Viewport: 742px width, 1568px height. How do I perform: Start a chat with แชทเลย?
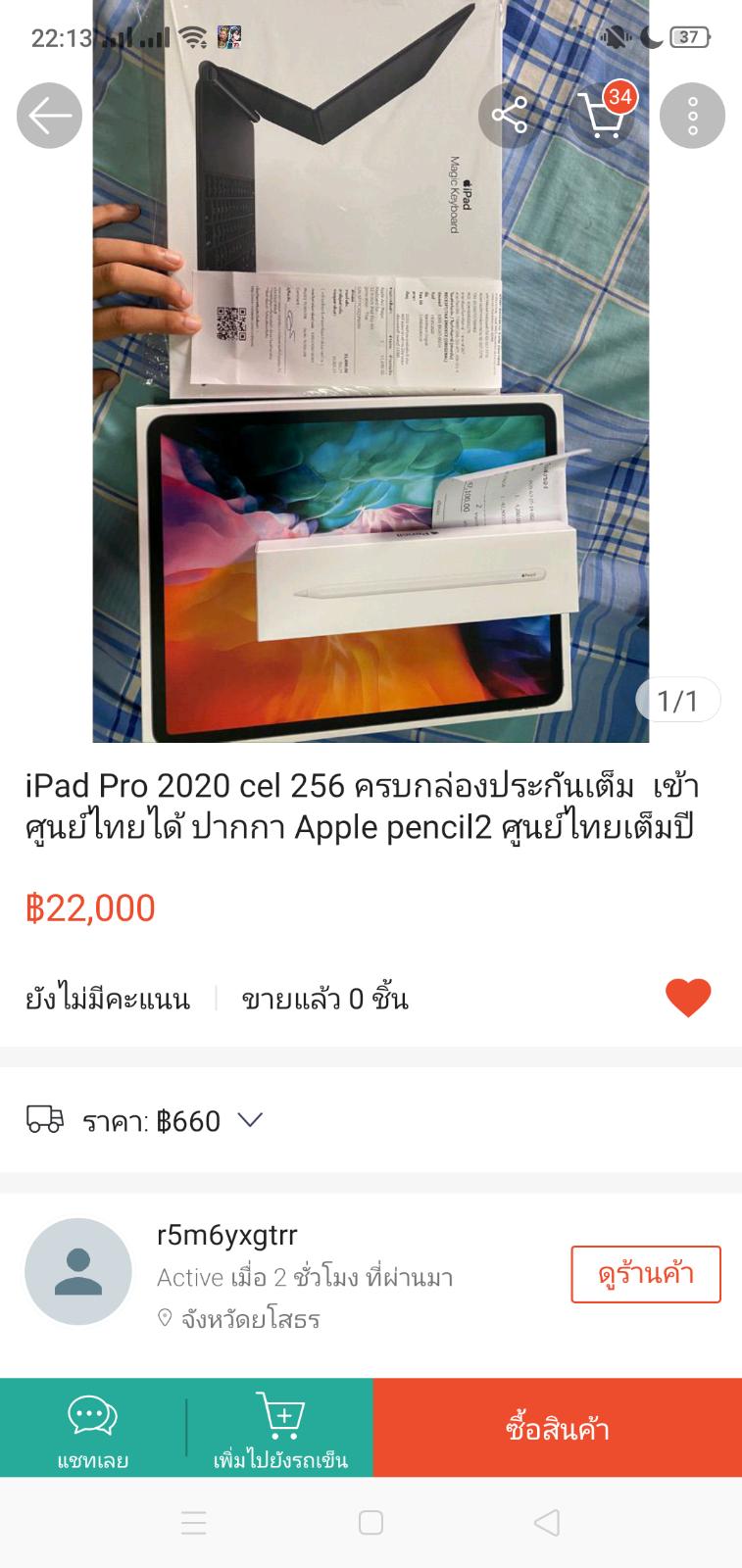tap(93, 1429)
